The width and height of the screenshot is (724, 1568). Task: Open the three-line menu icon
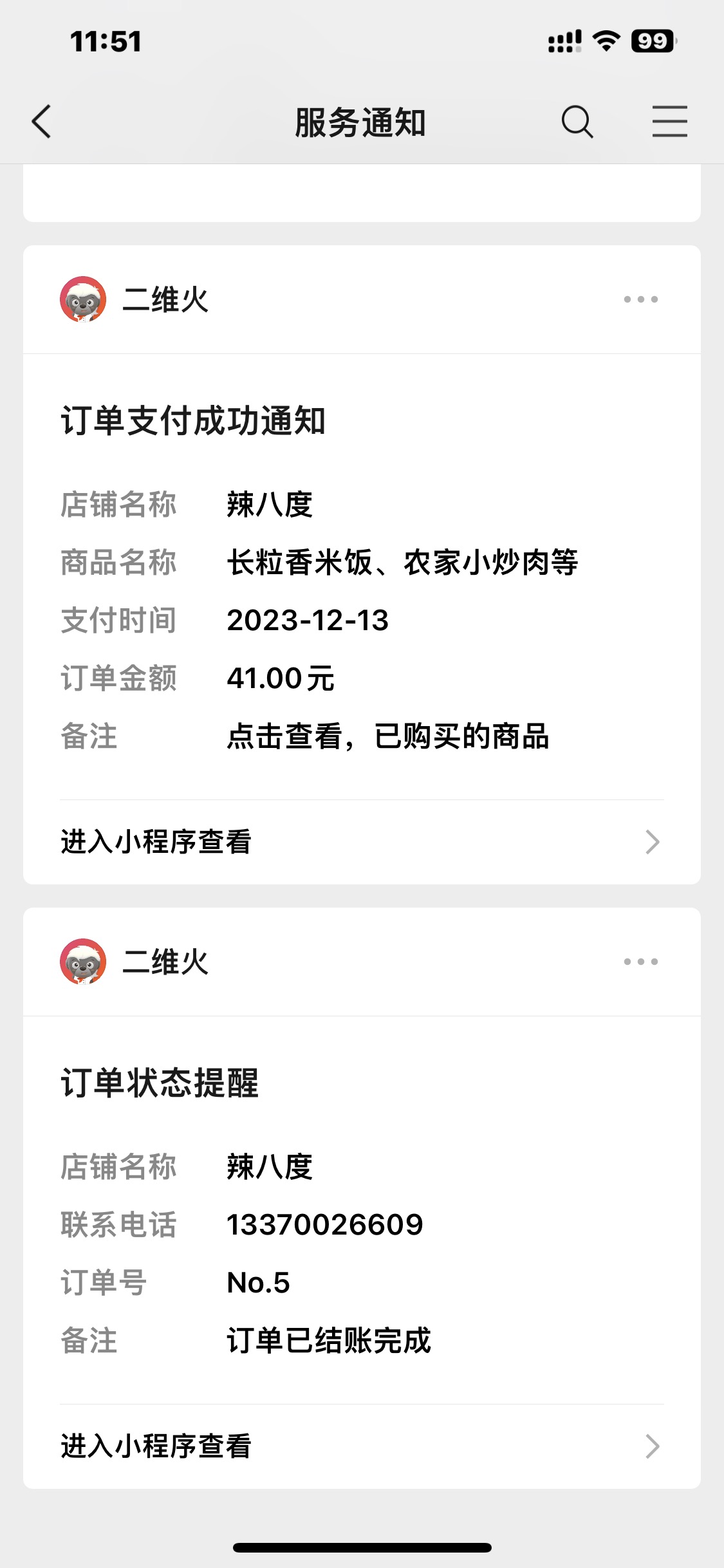point(669,122)
